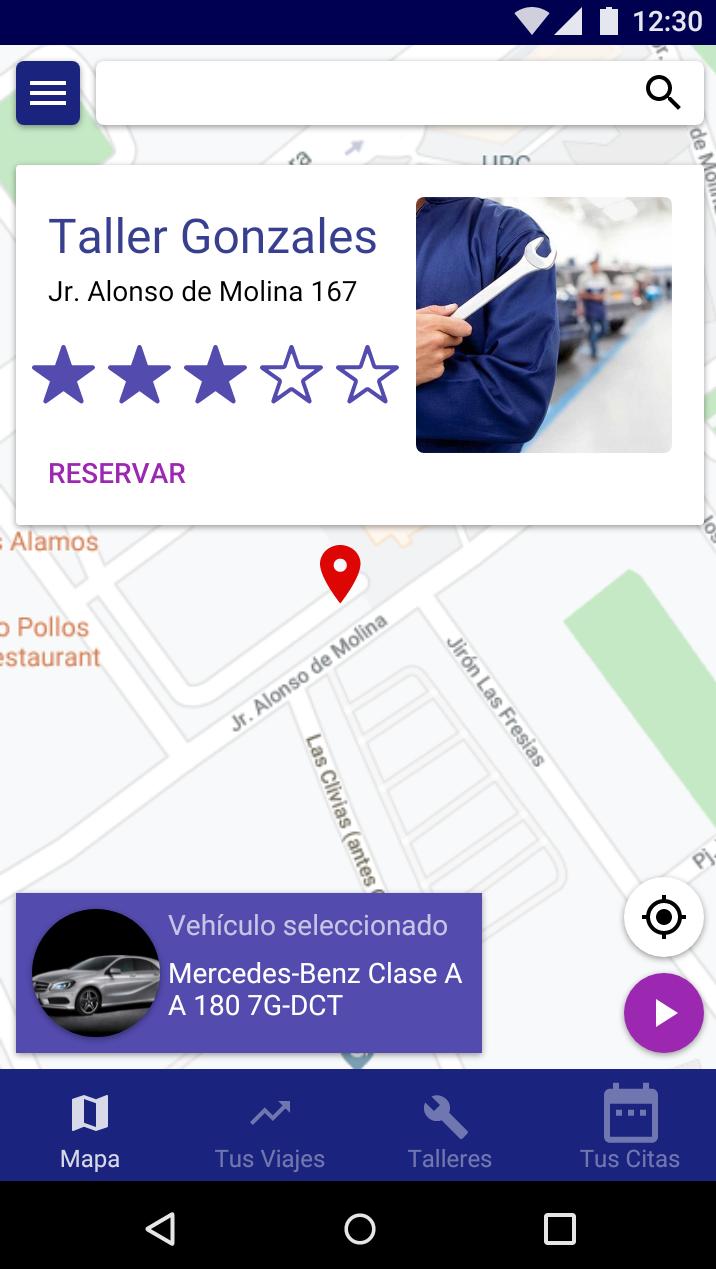This screenshot has height=1269, width=716.
Task: Tap the system back button
Action: [160, 1228]
